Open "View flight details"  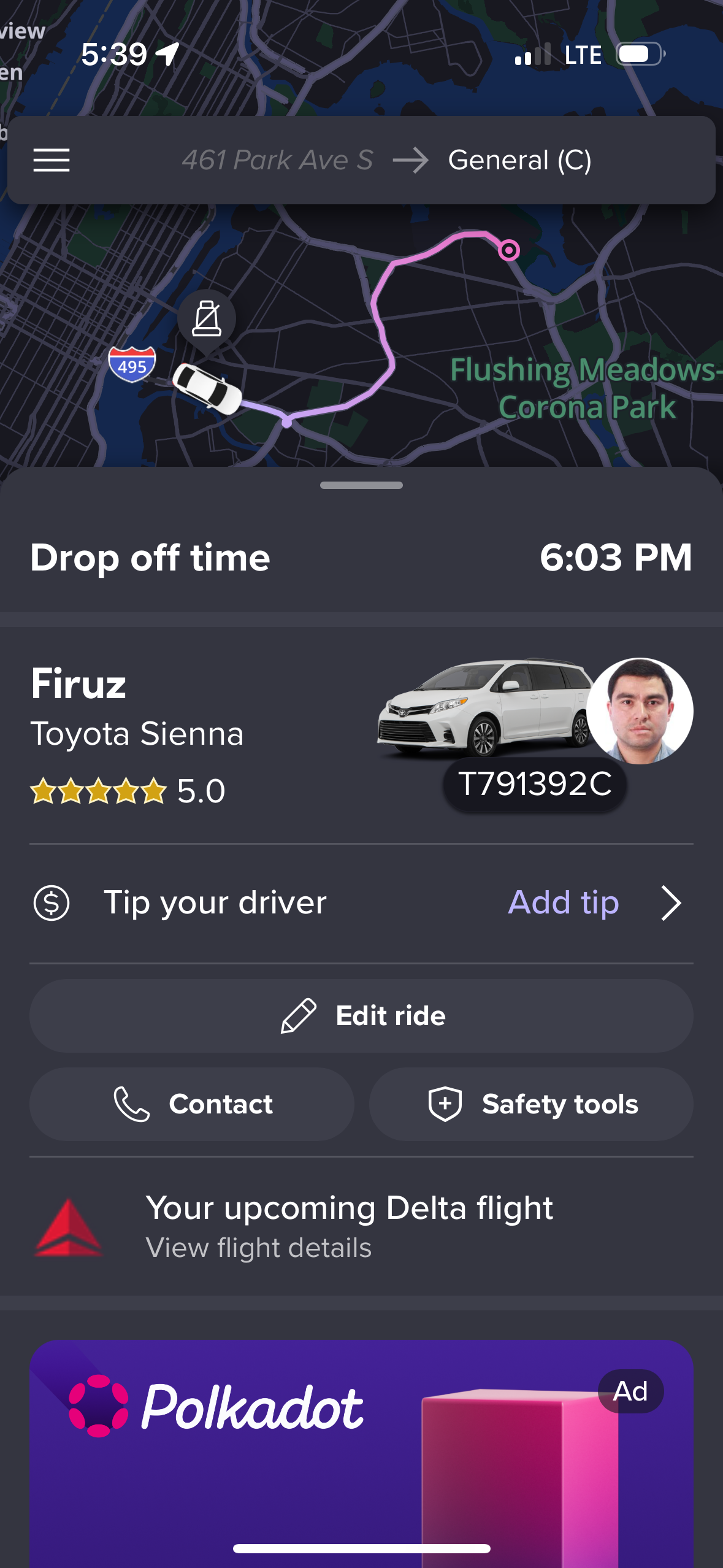258,1247
